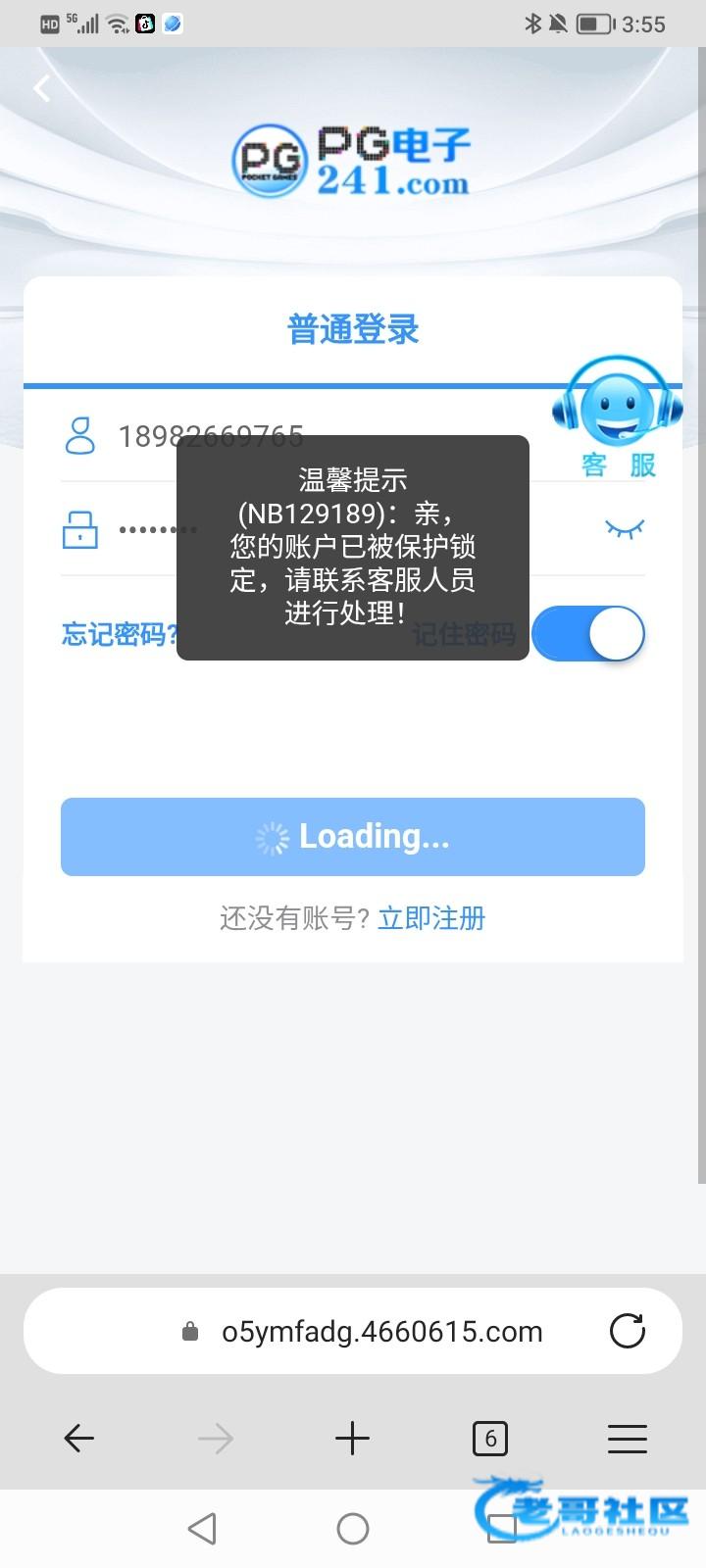
Task: Tap the browser address bar URL
Action: (x=382, y=1332)
